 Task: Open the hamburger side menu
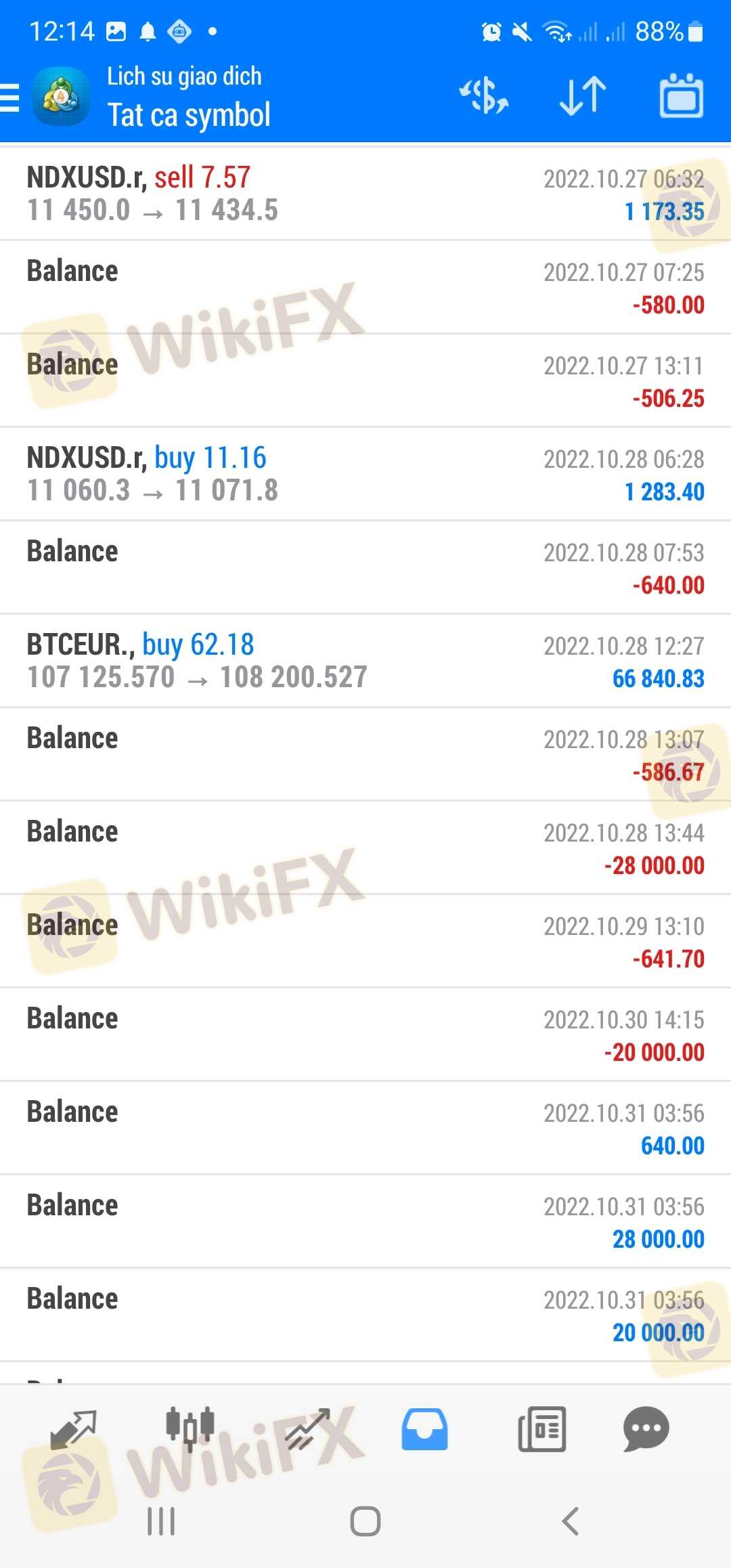[x=11, y=97]
